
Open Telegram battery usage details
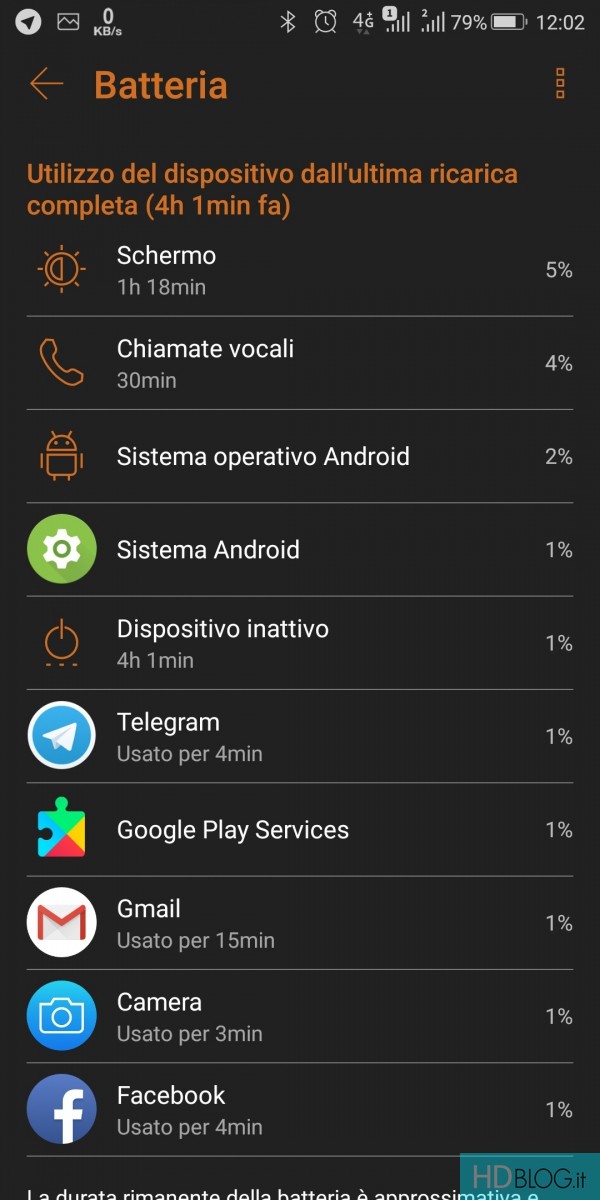pos(300,736)
